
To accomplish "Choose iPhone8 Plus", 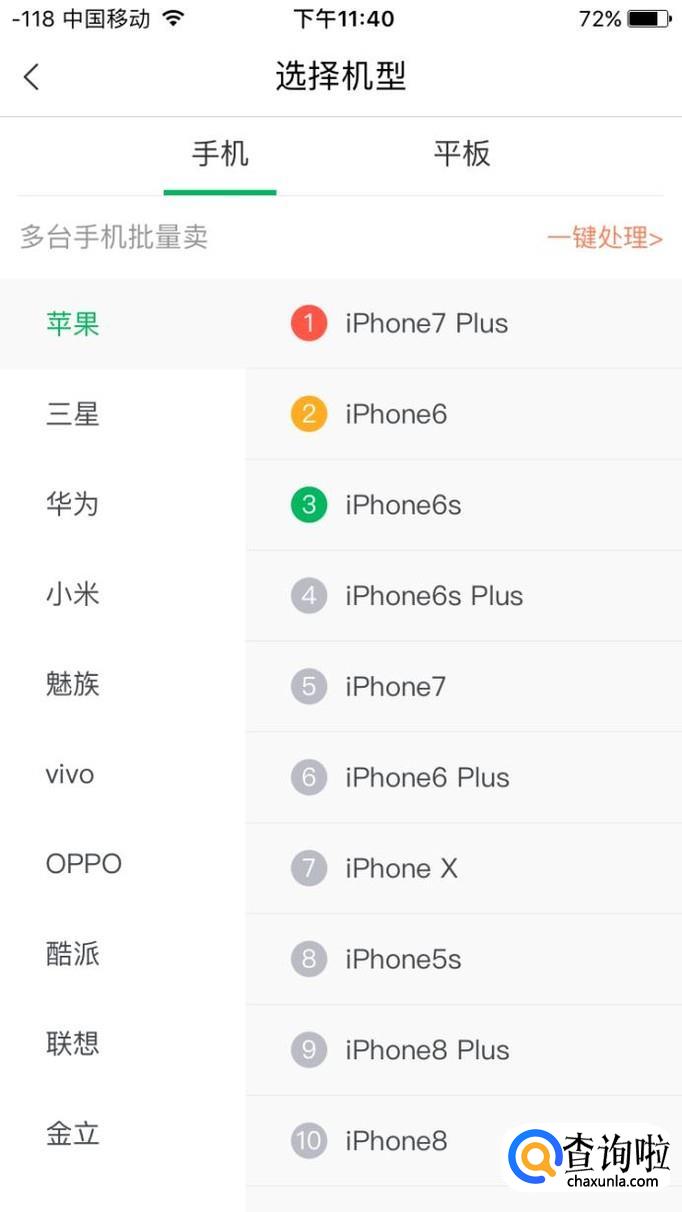I will (x=427, y=1050).
